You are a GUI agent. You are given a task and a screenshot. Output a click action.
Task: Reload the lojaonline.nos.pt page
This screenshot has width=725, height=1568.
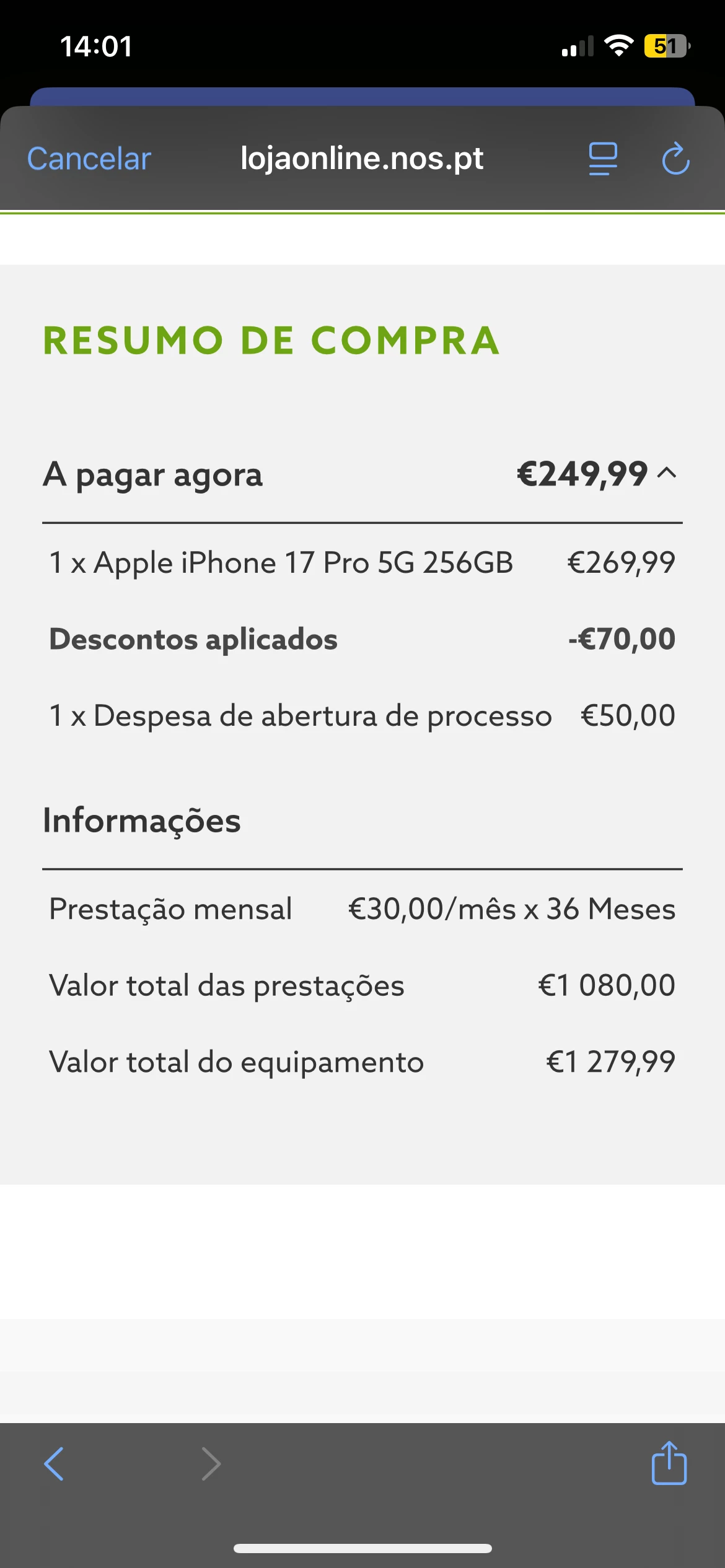click(x=675, y=159)
